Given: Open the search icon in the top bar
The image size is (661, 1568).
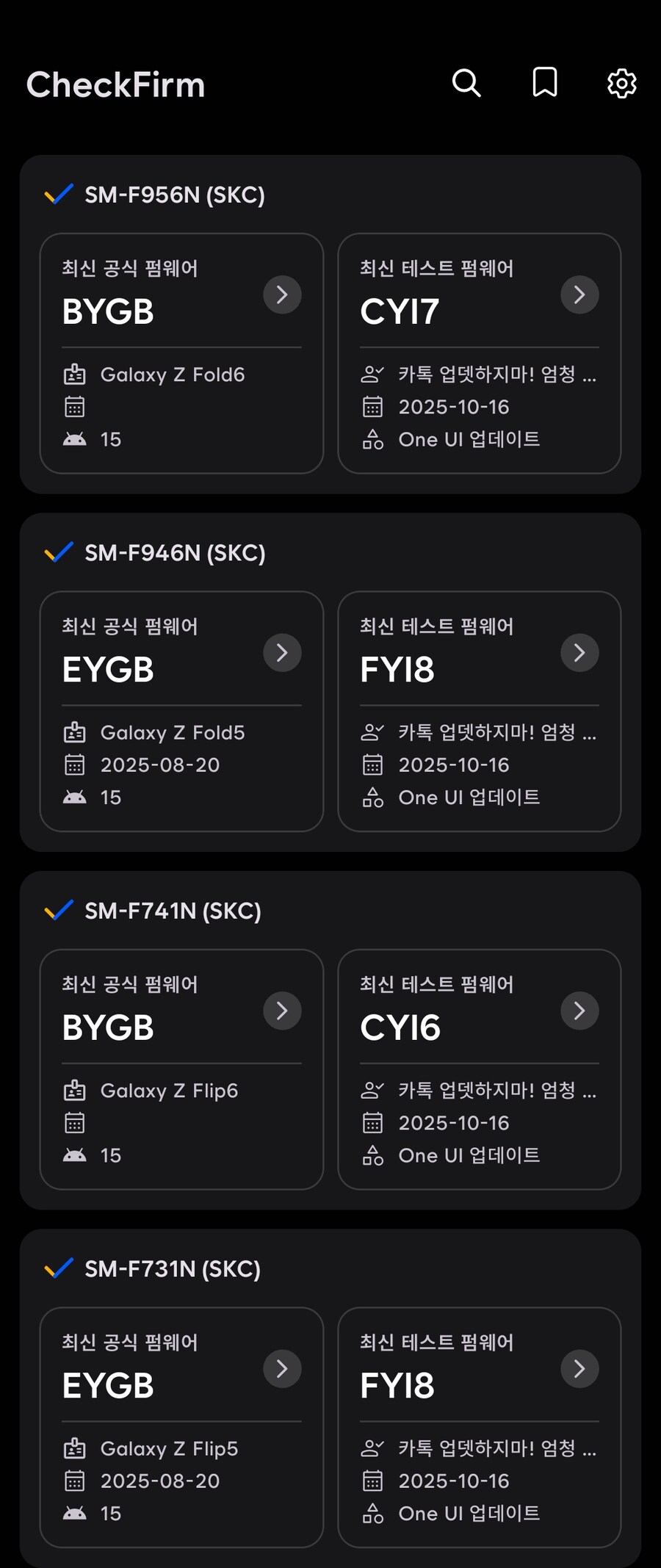Looking at the screenshot, I should [x=467, y=83].
